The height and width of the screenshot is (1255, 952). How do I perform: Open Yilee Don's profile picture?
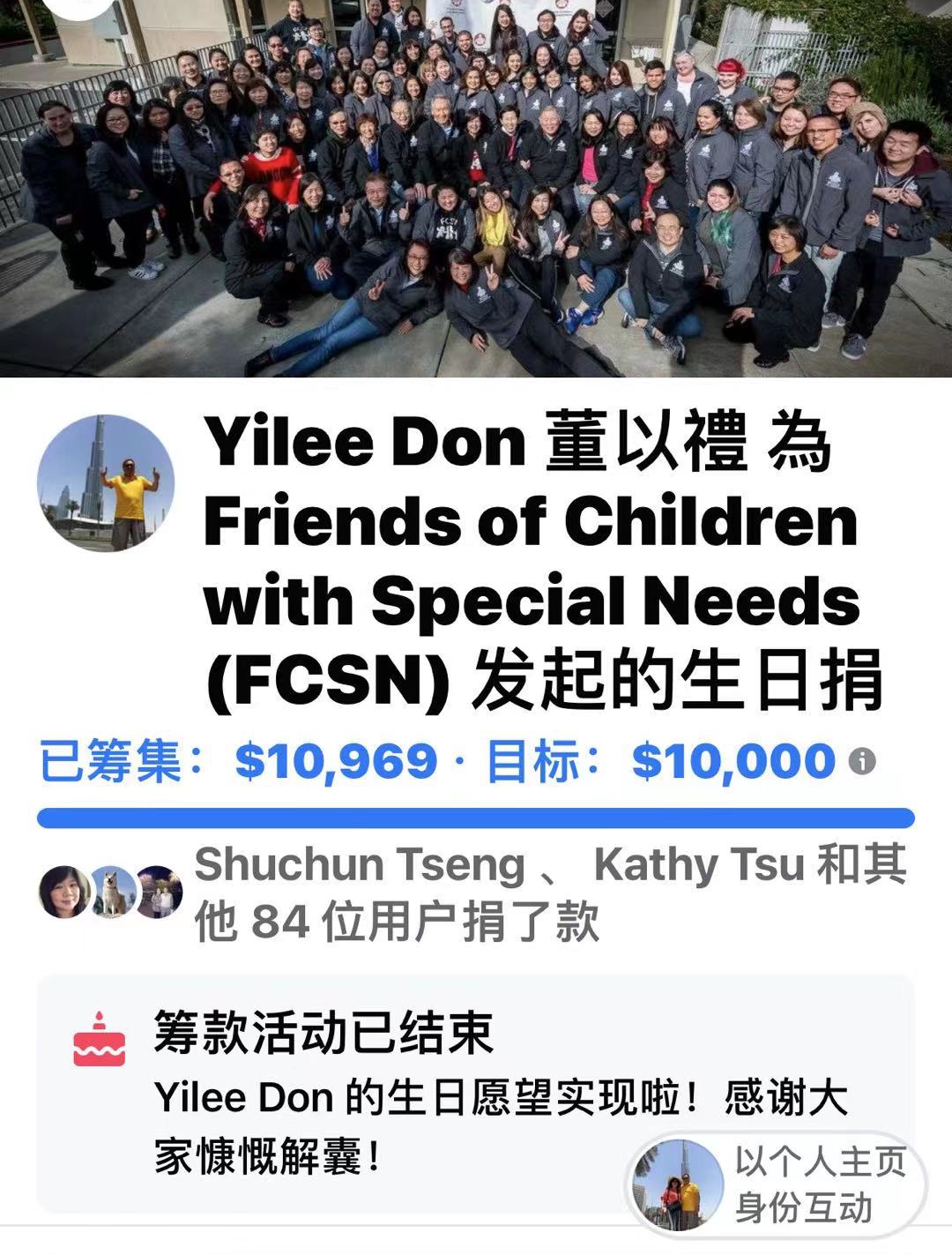106,483
